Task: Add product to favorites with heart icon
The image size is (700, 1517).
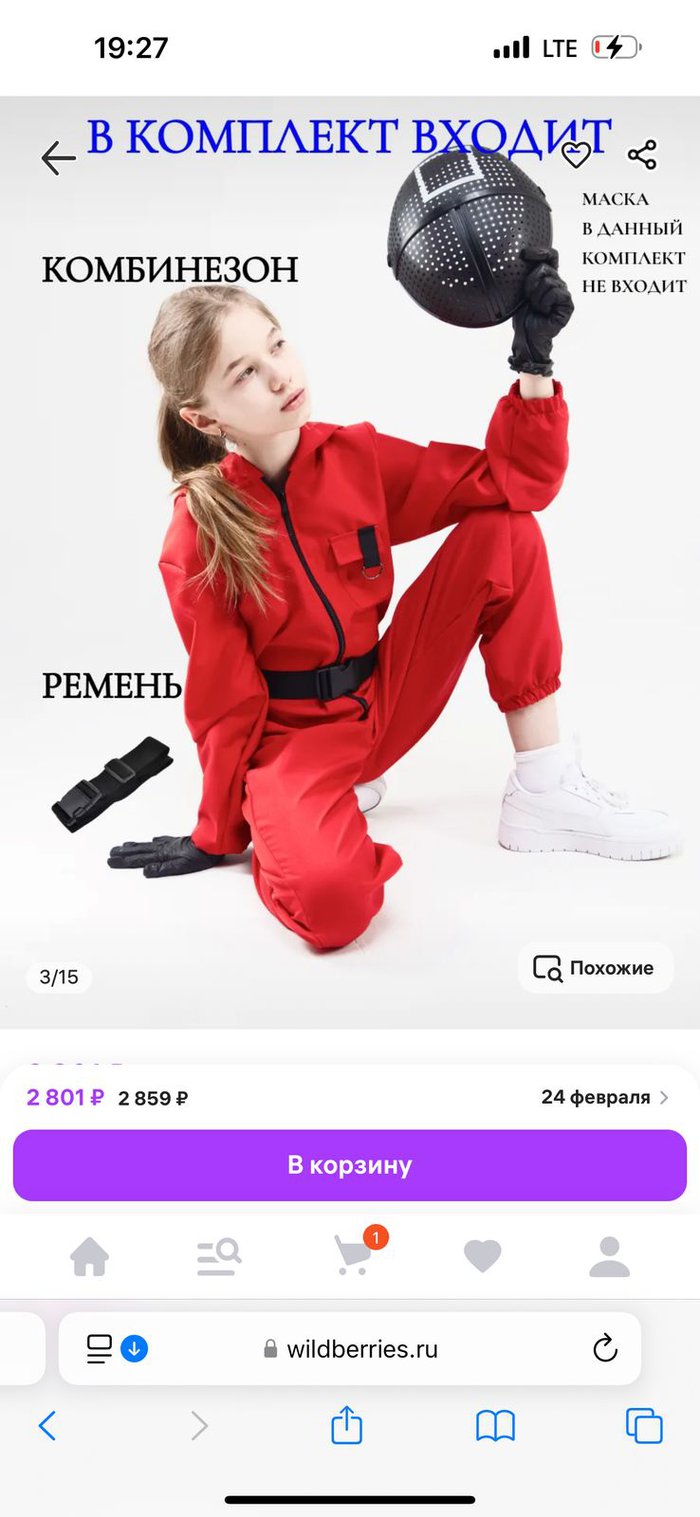Action: (x=576, y=155)
